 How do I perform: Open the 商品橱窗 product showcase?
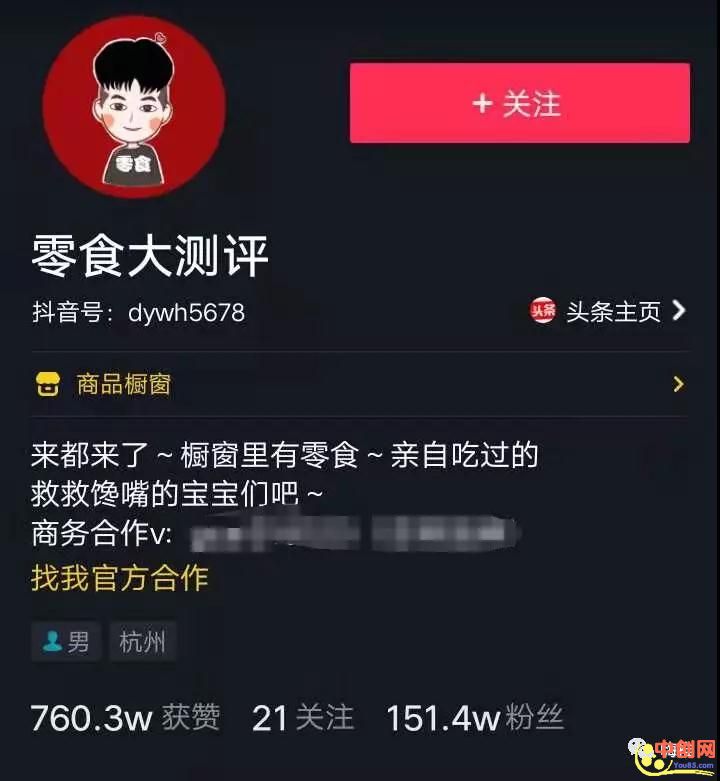click(x=359, y=384)
